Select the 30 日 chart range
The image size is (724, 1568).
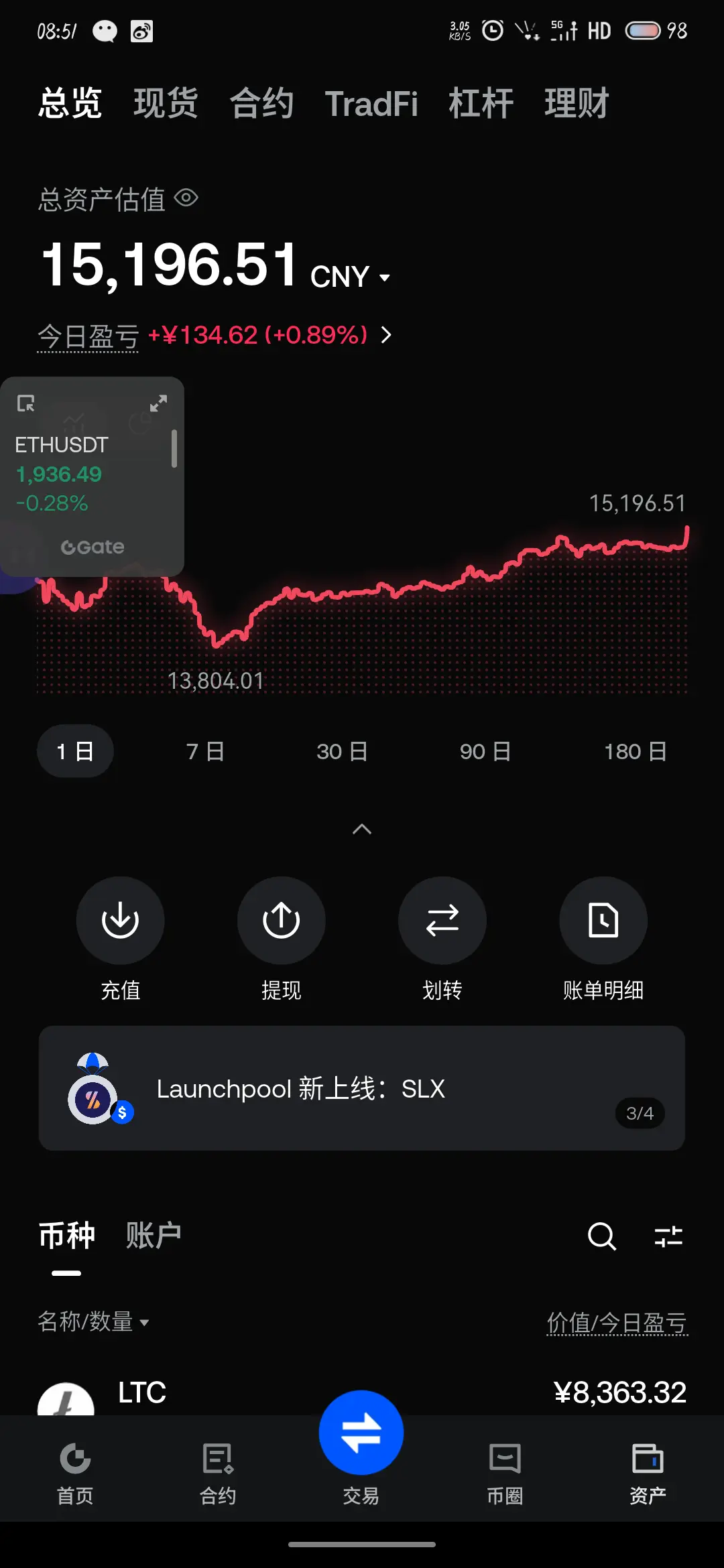pos(342,751)
